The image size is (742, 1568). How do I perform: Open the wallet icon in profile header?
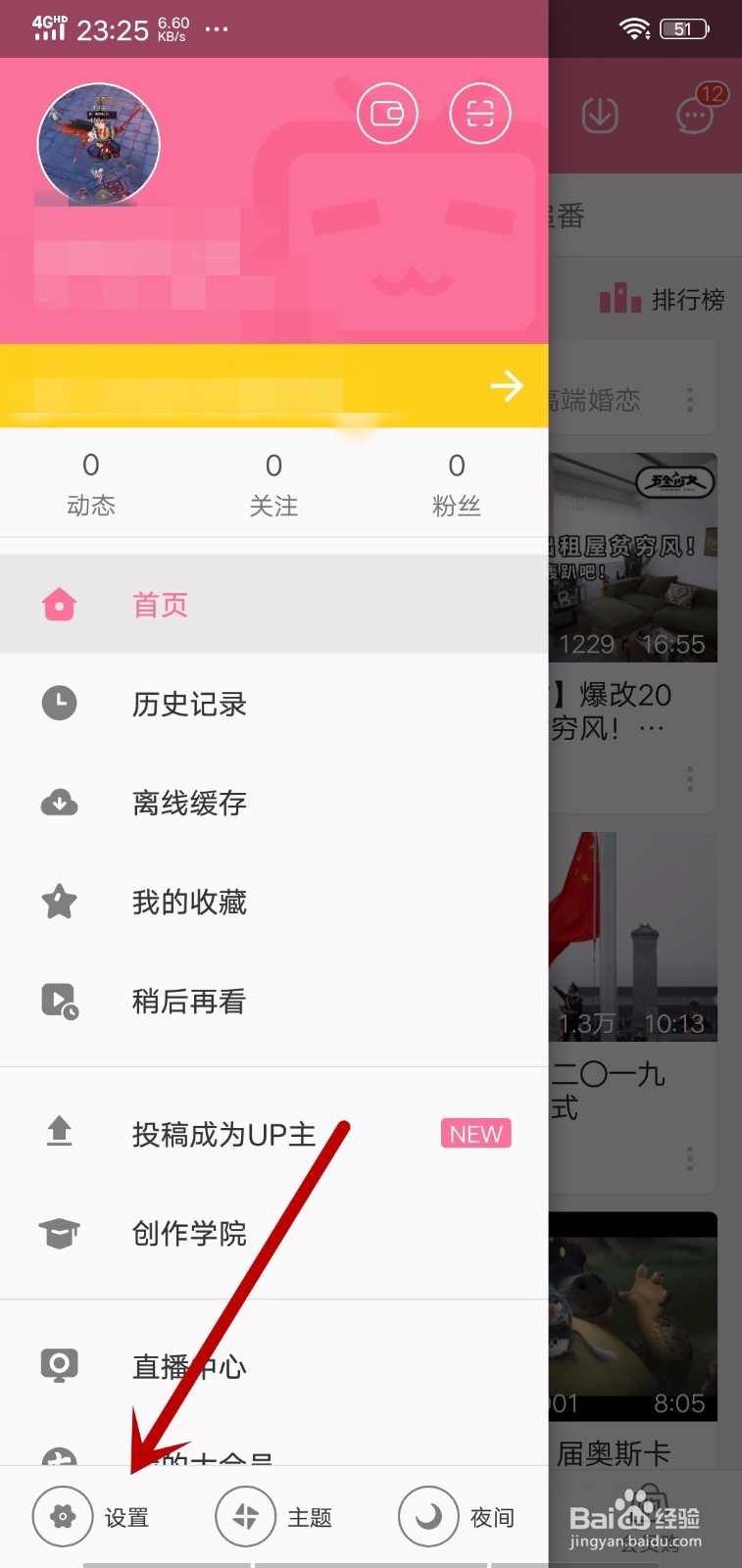pos(387,114)
